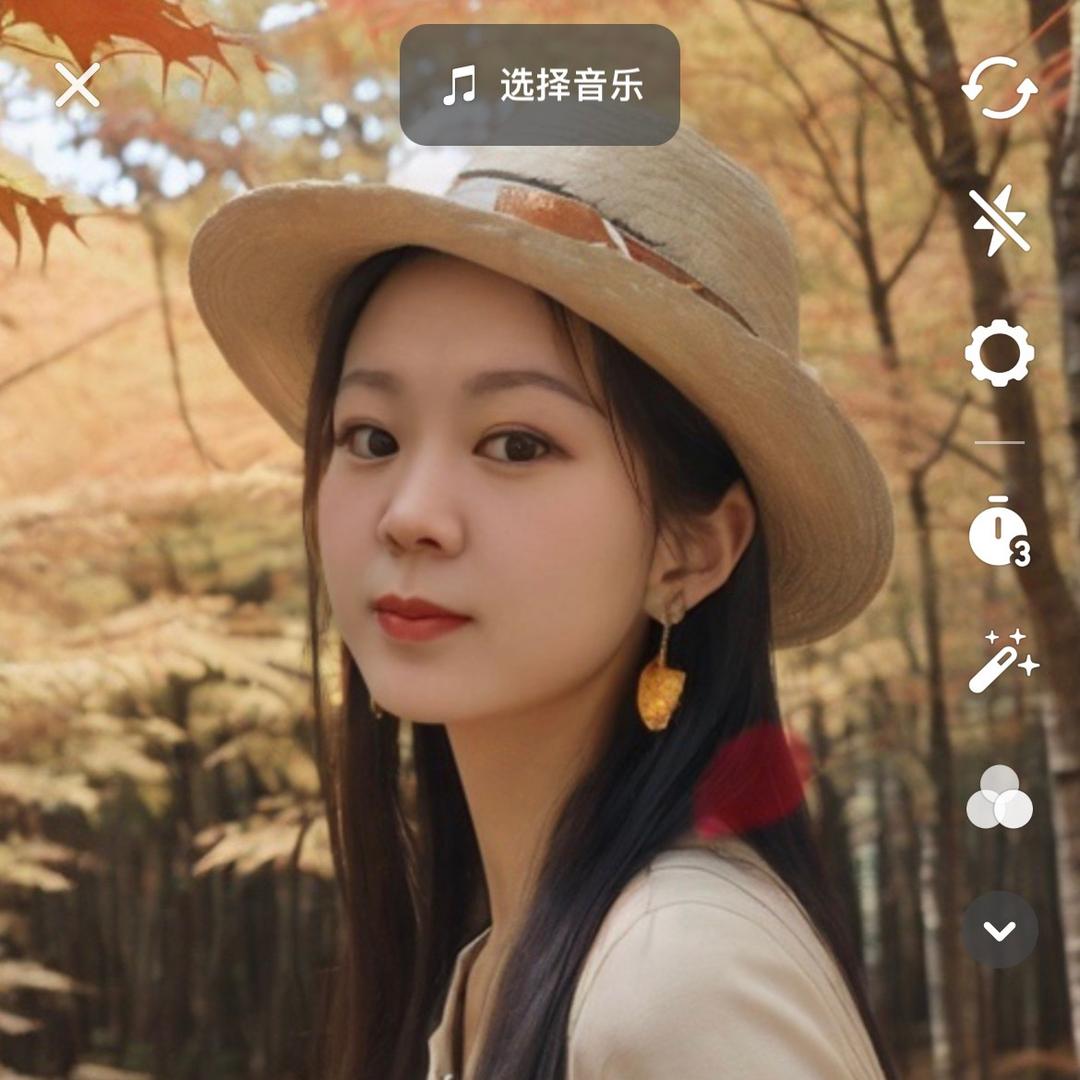Open camera settings gear
Screen dimensions: 1080x1080
coord(999,353)
